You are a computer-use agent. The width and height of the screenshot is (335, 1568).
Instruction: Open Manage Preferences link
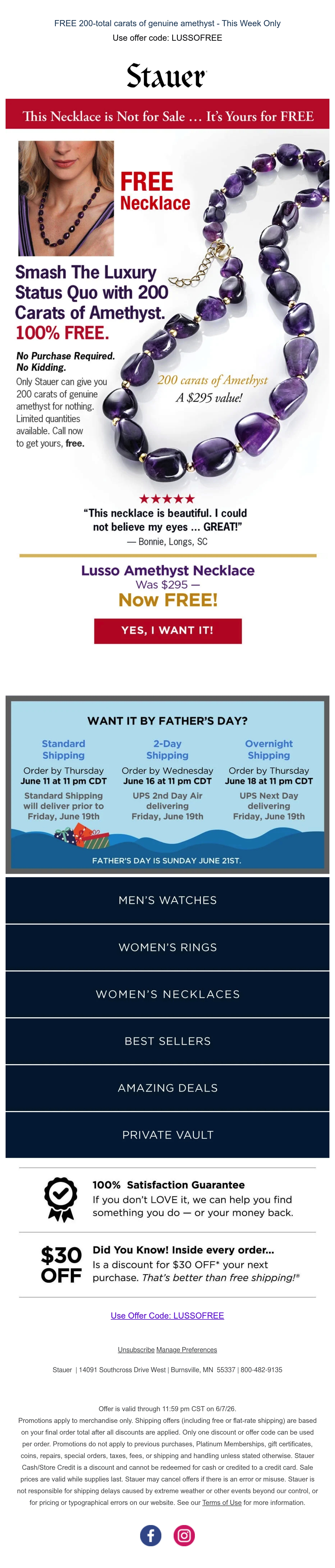pos(186,1350)
